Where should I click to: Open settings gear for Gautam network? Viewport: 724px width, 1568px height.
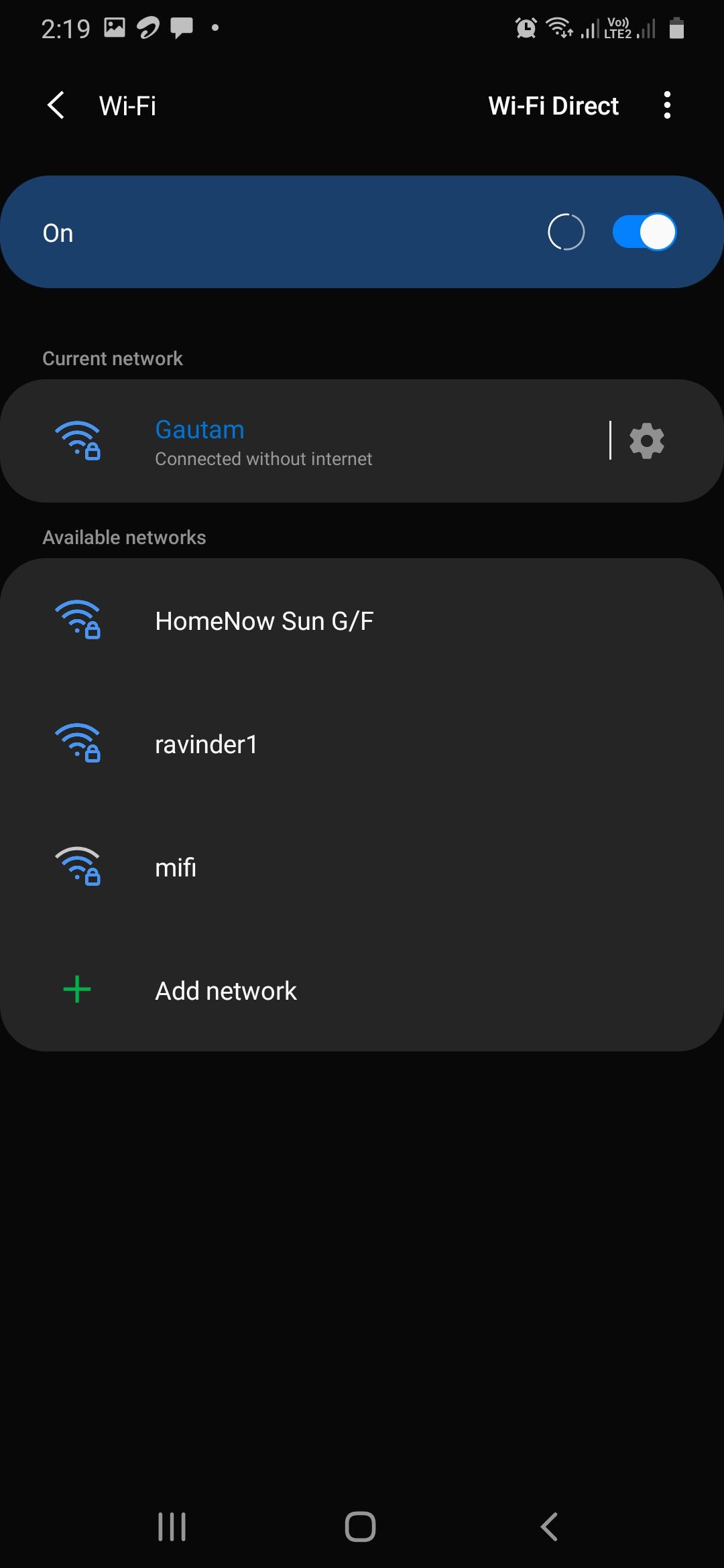click(646, 441)
